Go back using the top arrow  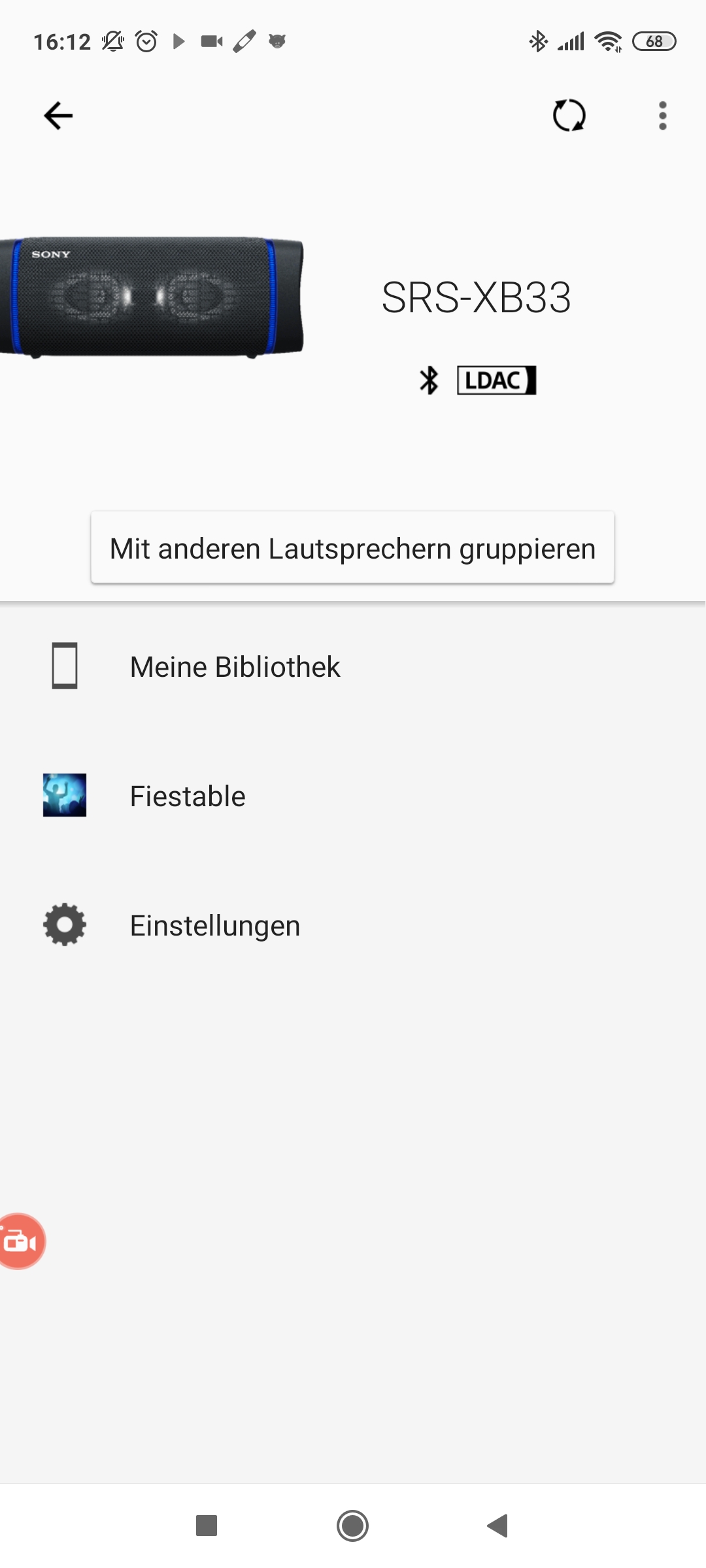point(58,116)
